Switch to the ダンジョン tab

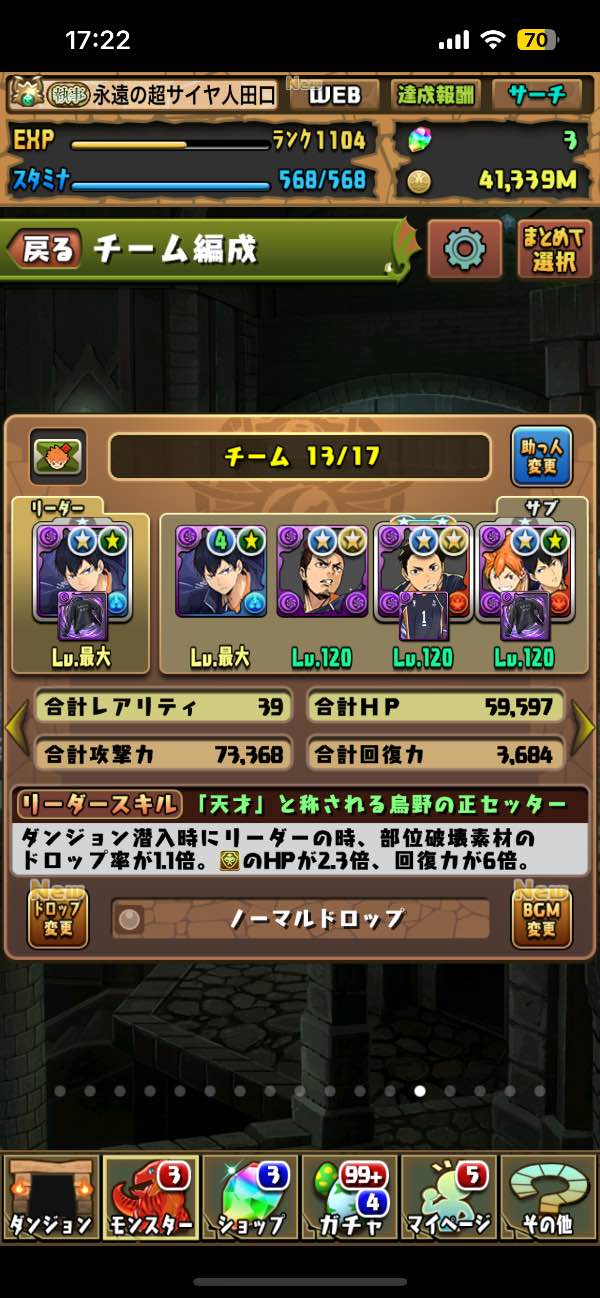[x=51, y=1197]
